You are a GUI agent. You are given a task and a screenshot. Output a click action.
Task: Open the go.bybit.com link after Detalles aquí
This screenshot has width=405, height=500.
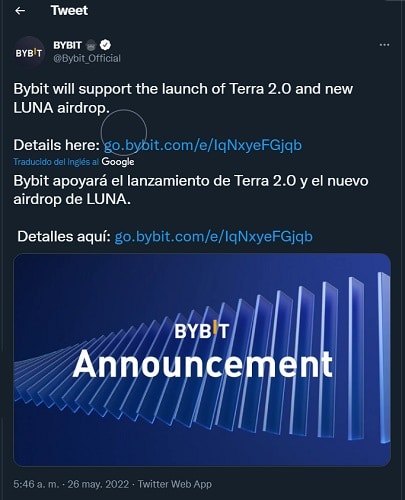(214, 236)
